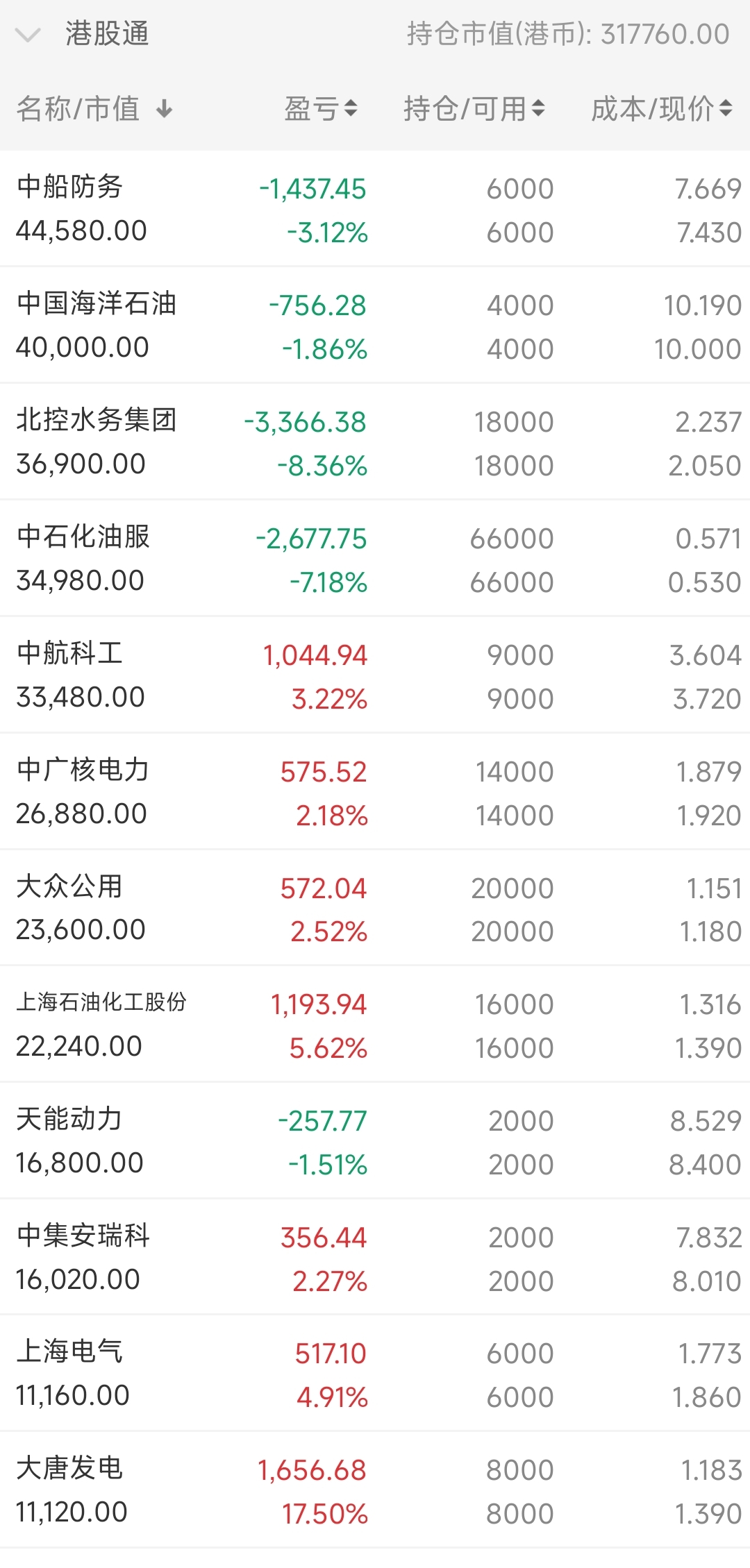Collapse the 港股通 holdings section
The image size is (750, 1568).
pyautogui.click(x=28, y=35)
